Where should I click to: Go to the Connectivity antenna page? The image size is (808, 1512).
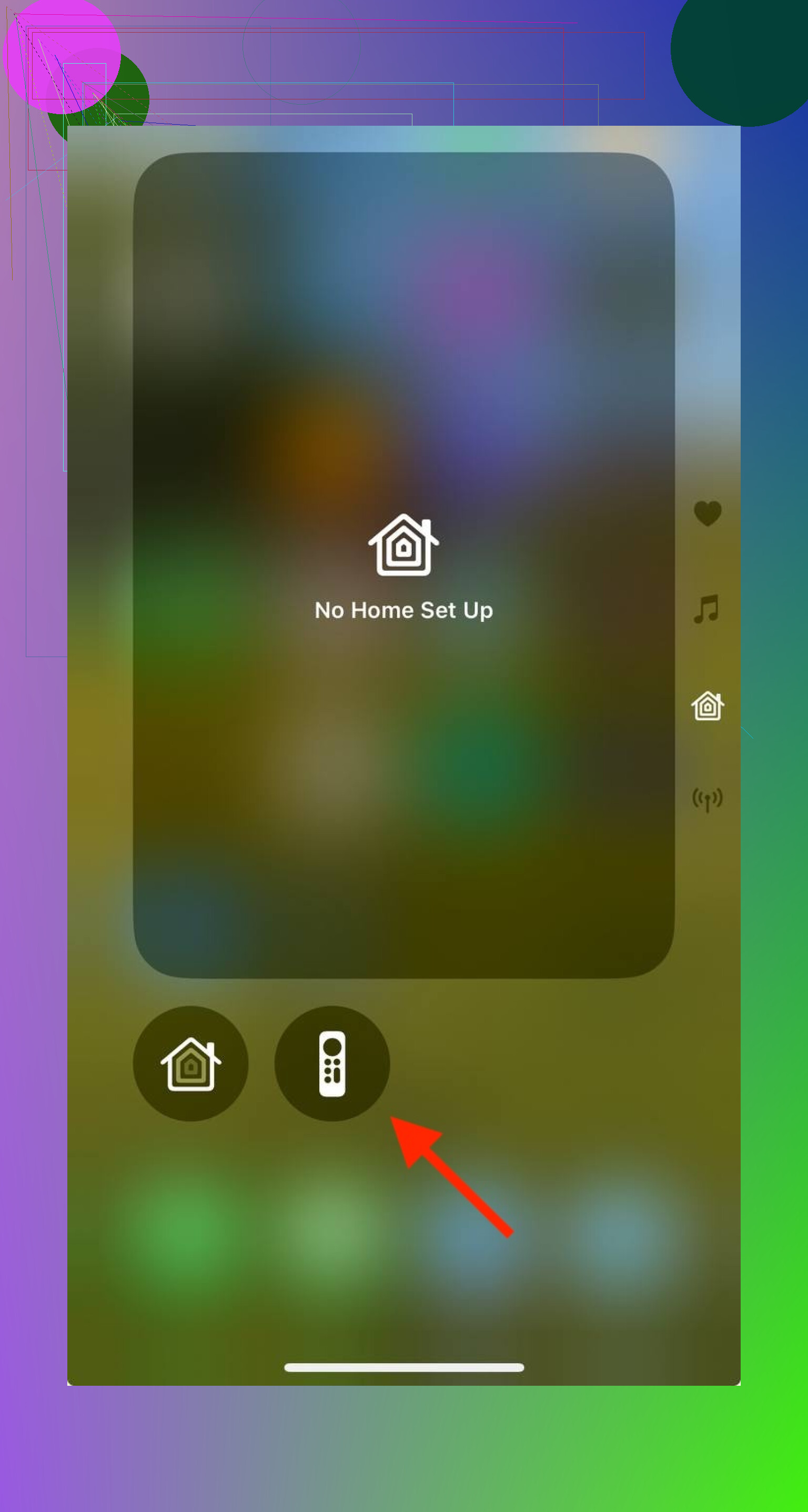click(707, 800)
